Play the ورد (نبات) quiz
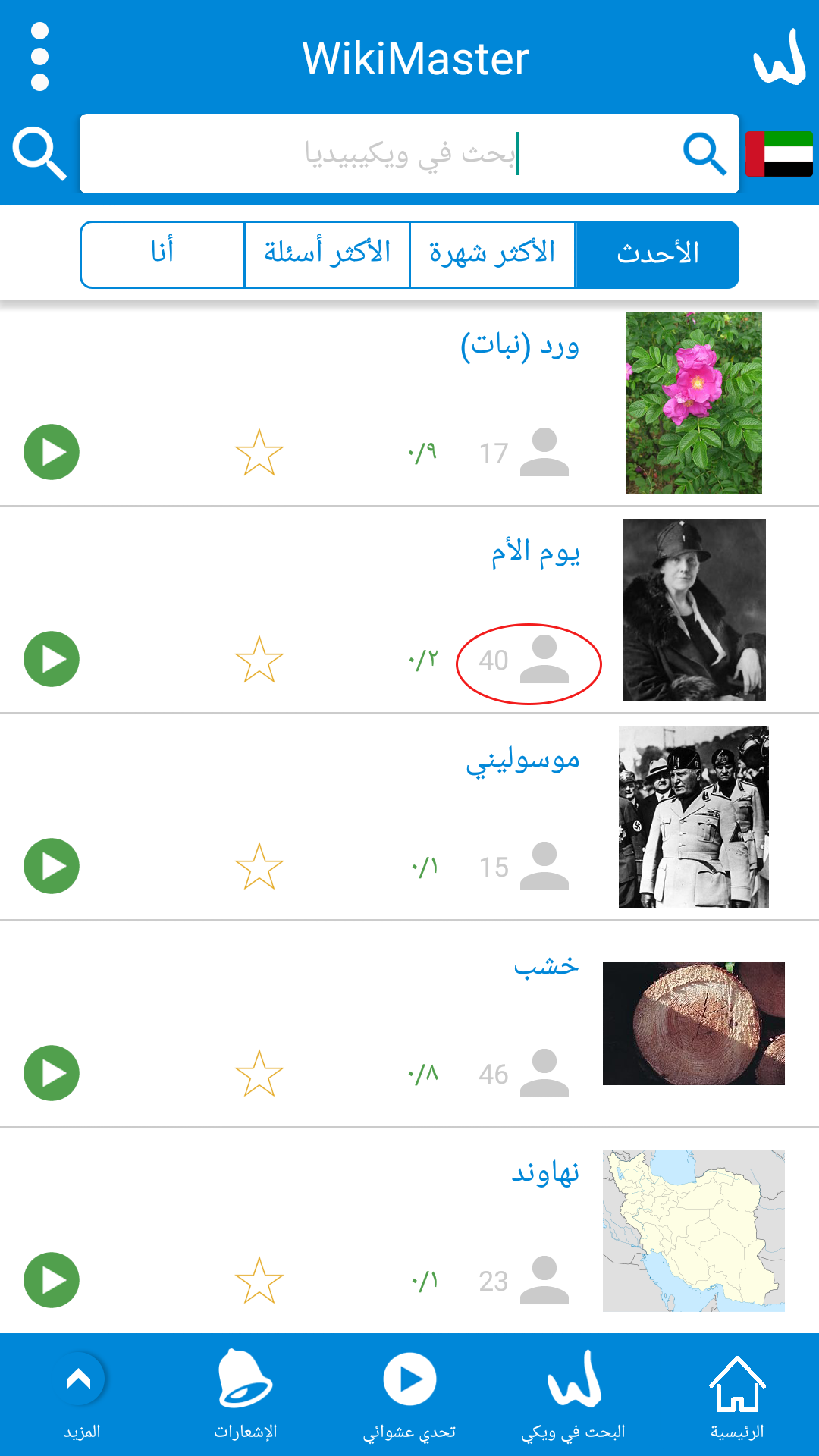Viewport: 819px width, 1456px height. pyautogui.click(x=52, y=452)
